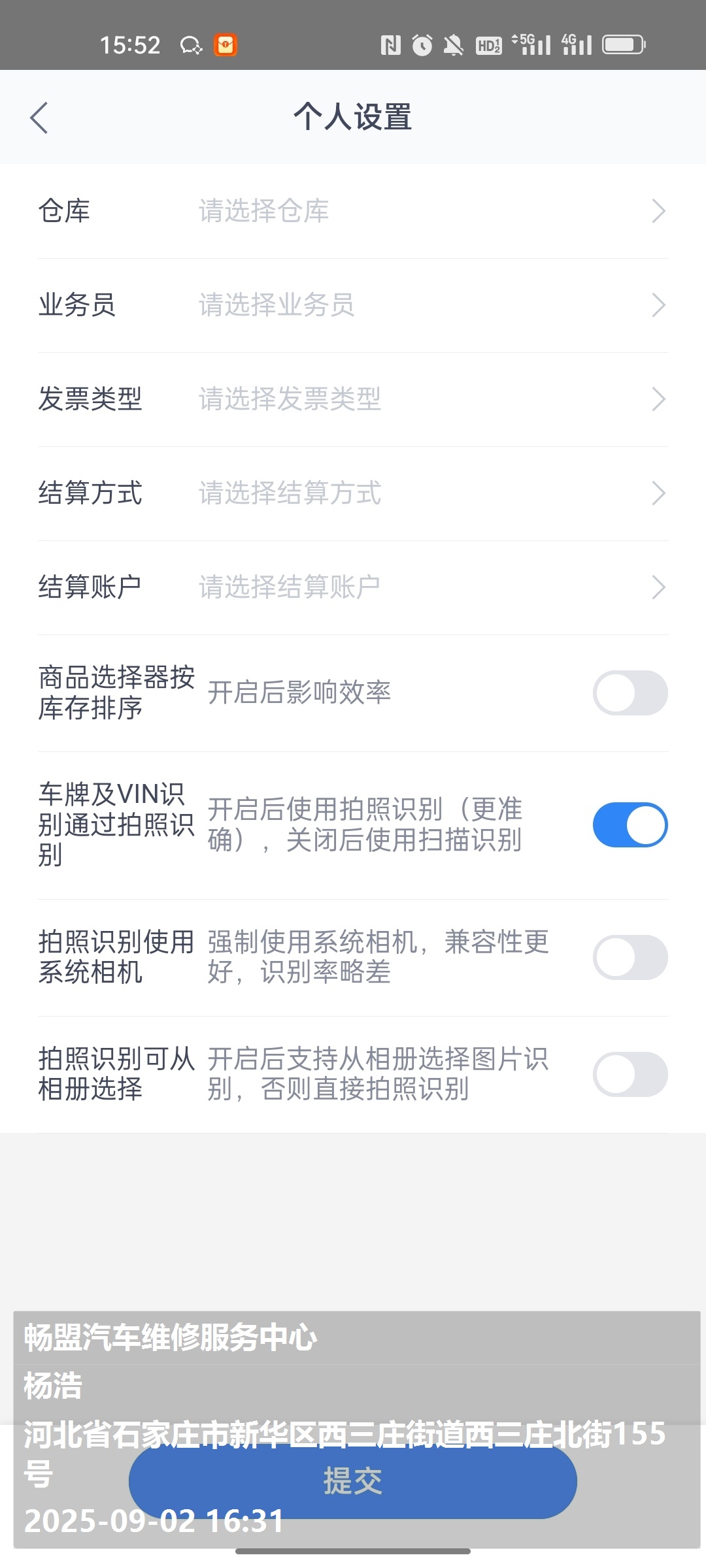Open 结算方式 picker row
This screenshot has height=1568, width=706.
(x=353, y=493)
